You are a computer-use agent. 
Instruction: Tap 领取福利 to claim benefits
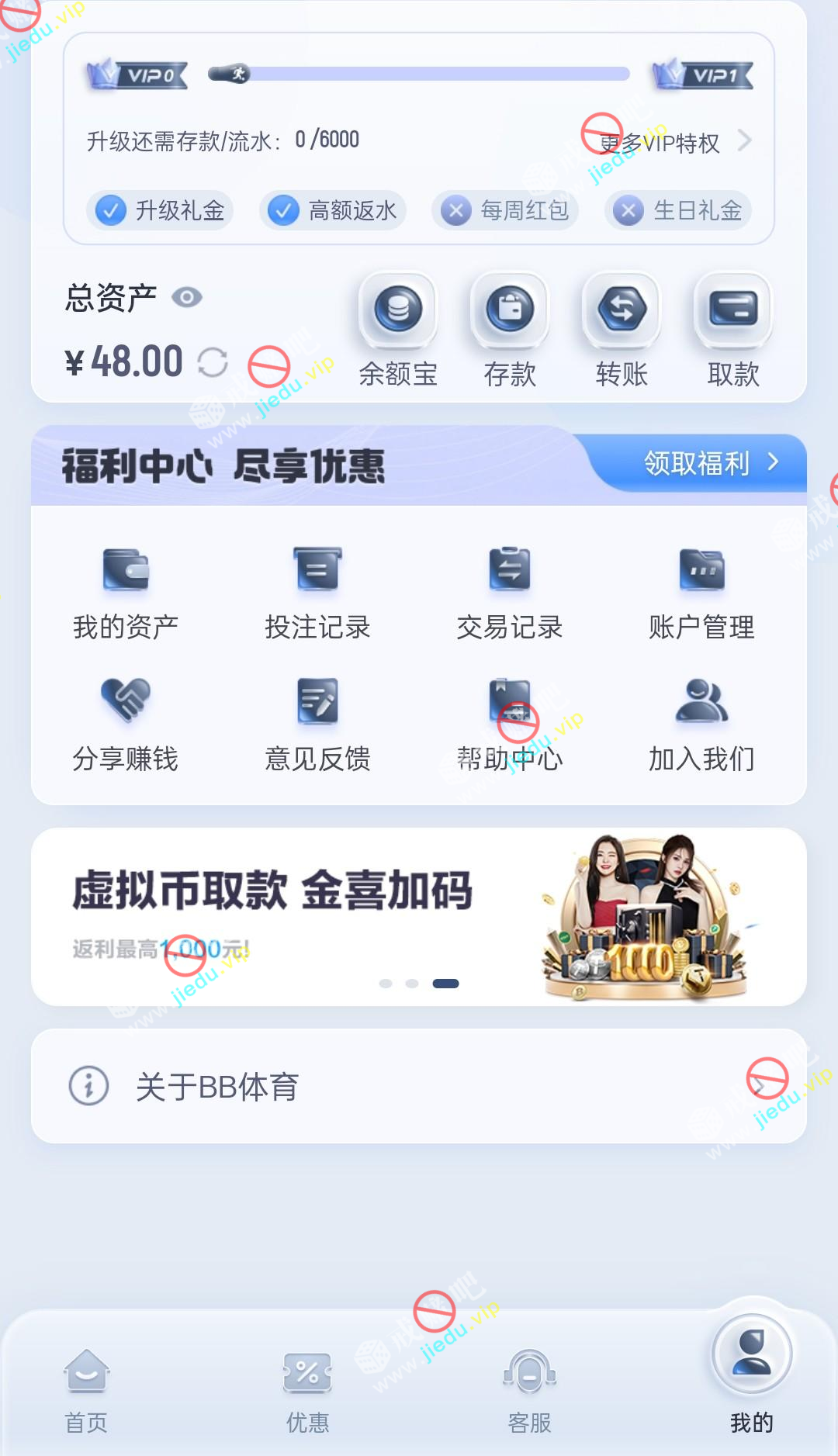coord(708,463)
